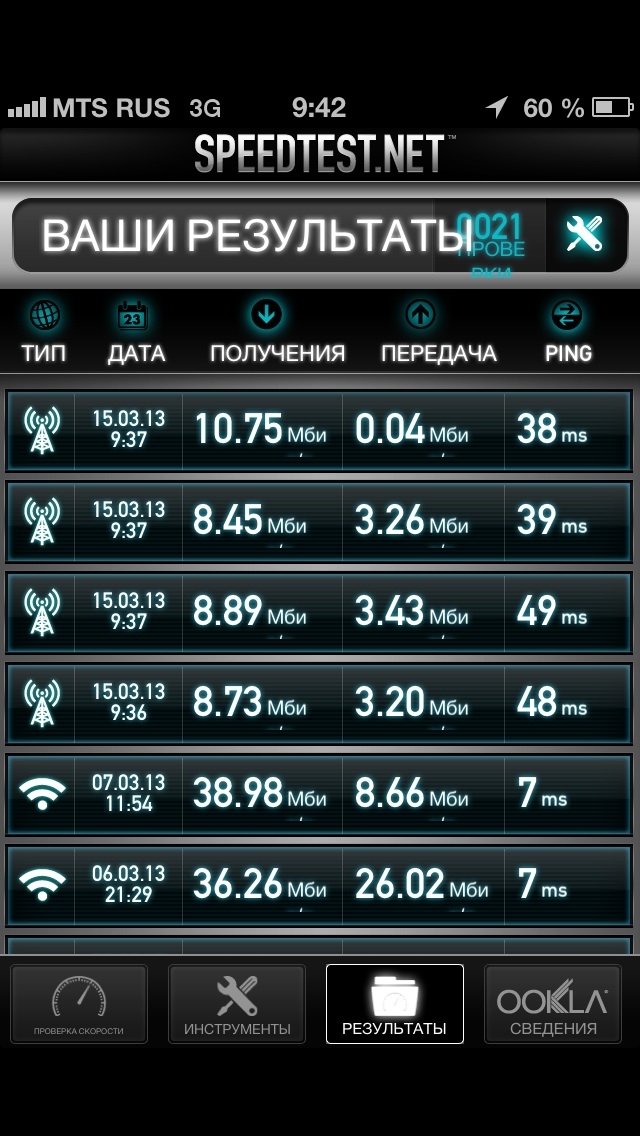Image resolution: width=640 pixels, height=1136 pixels.
Task: Switch to the Инструменты tab
Action: [237, 1004]
